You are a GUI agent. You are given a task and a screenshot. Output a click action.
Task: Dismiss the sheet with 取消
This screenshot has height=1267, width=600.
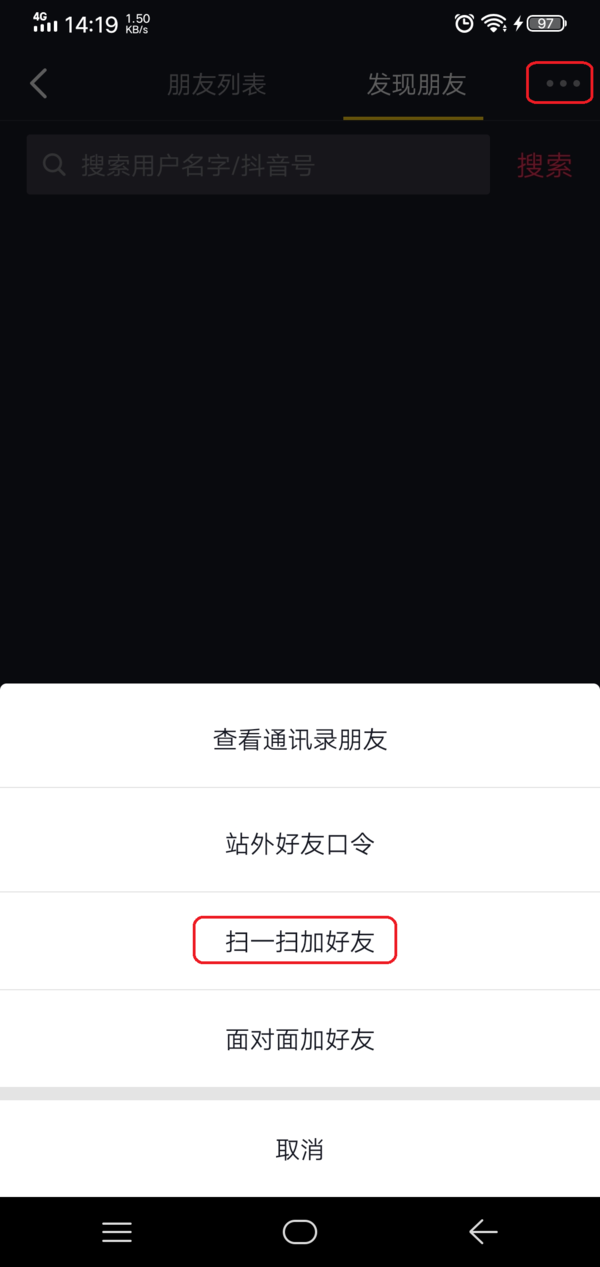click(300, 1149)
